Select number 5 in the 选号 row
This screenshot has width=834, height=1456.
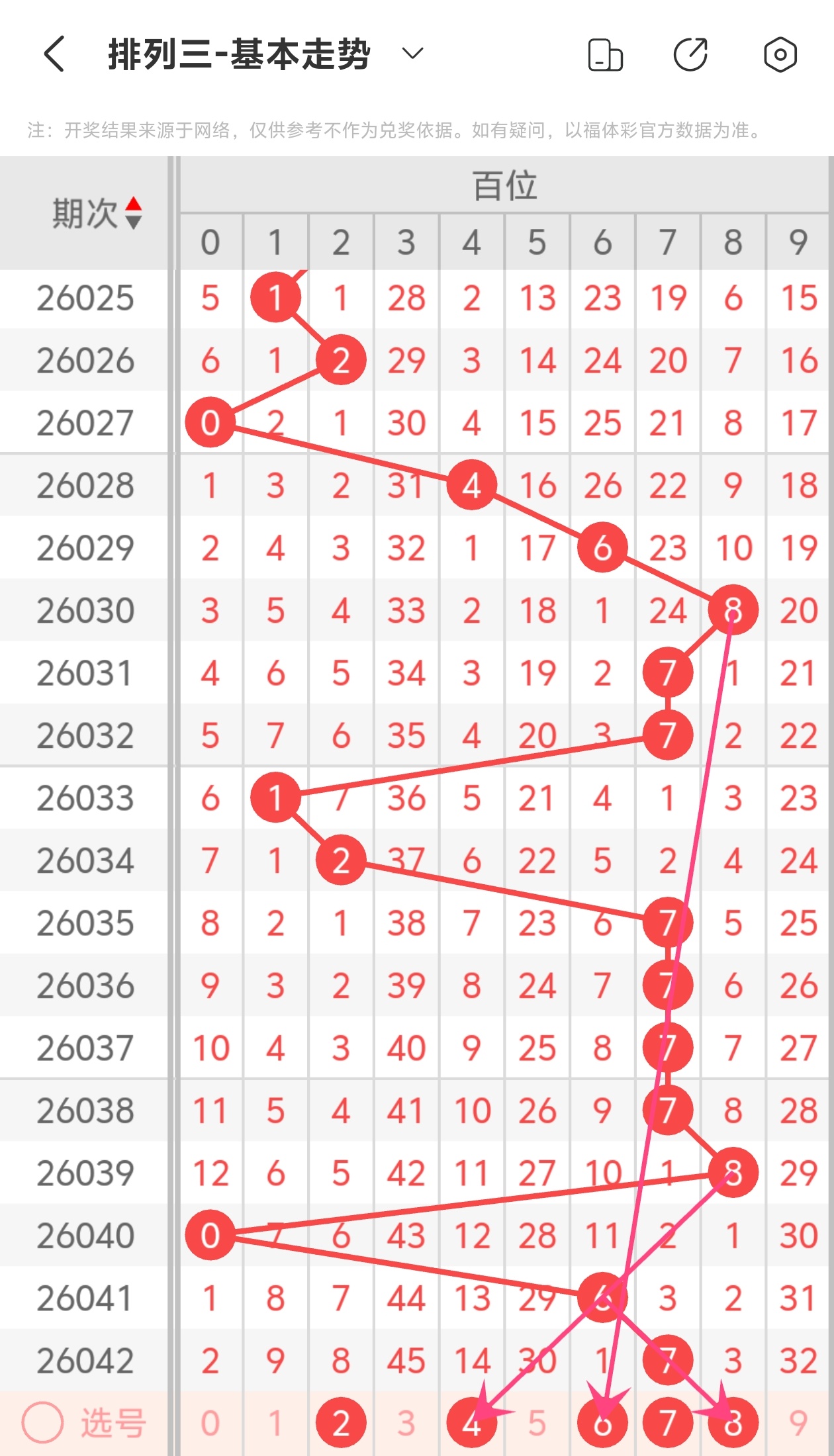[537, 1423]
